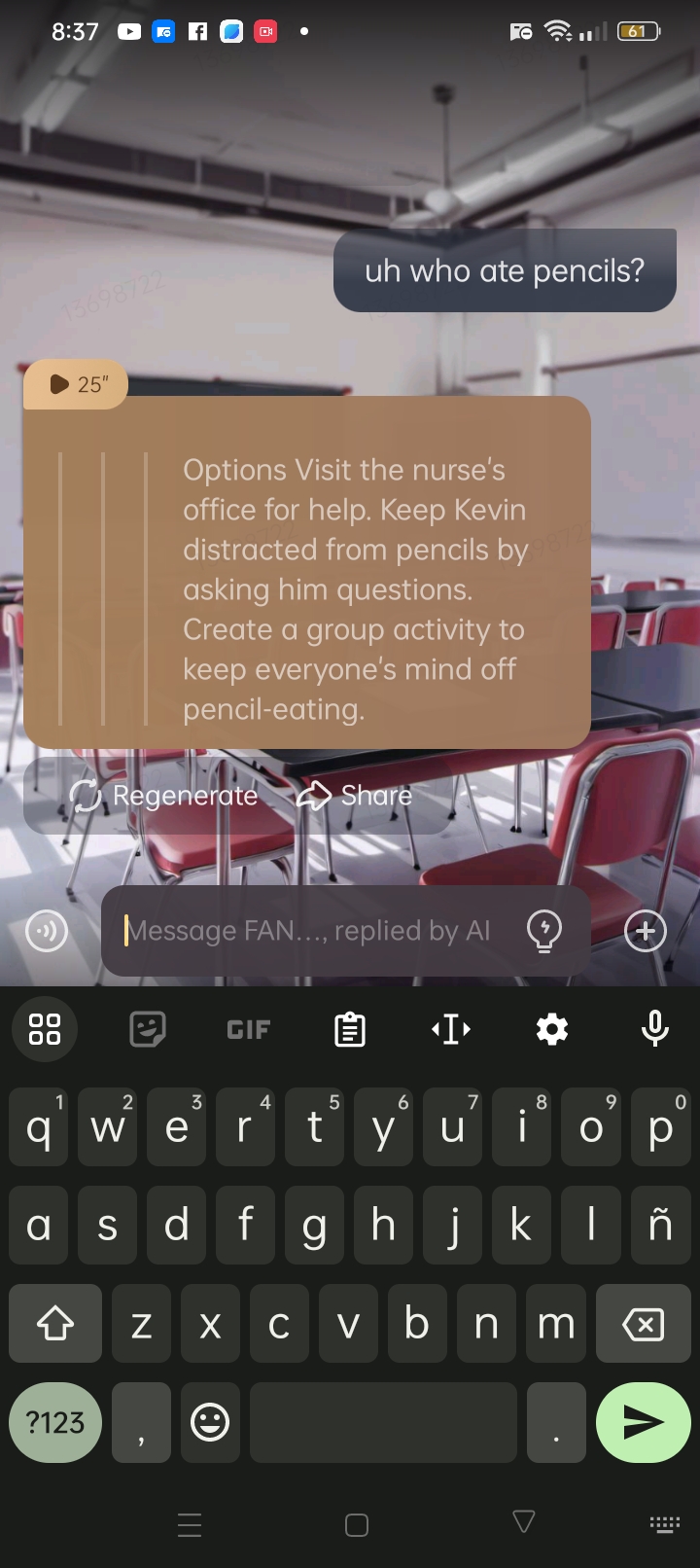Open the keyboard's four-square menu

click(x=45, y=1029)
